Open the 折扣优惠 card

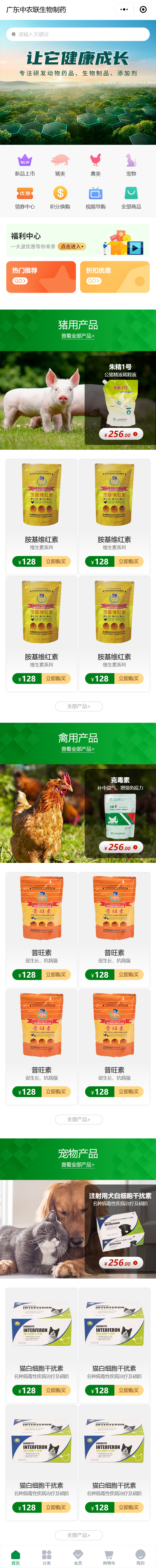(x=115, y=277)
